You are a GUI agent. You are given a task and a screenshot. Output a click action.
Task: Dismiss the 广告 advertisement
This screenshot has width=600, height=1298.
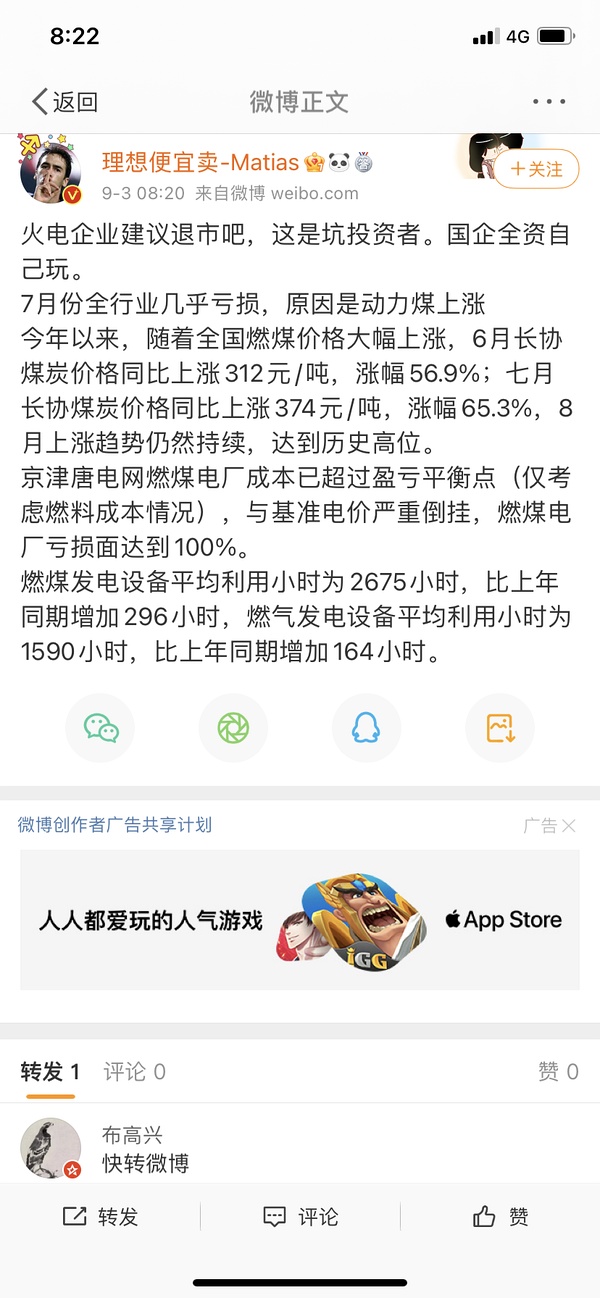(x=567, y=826)
